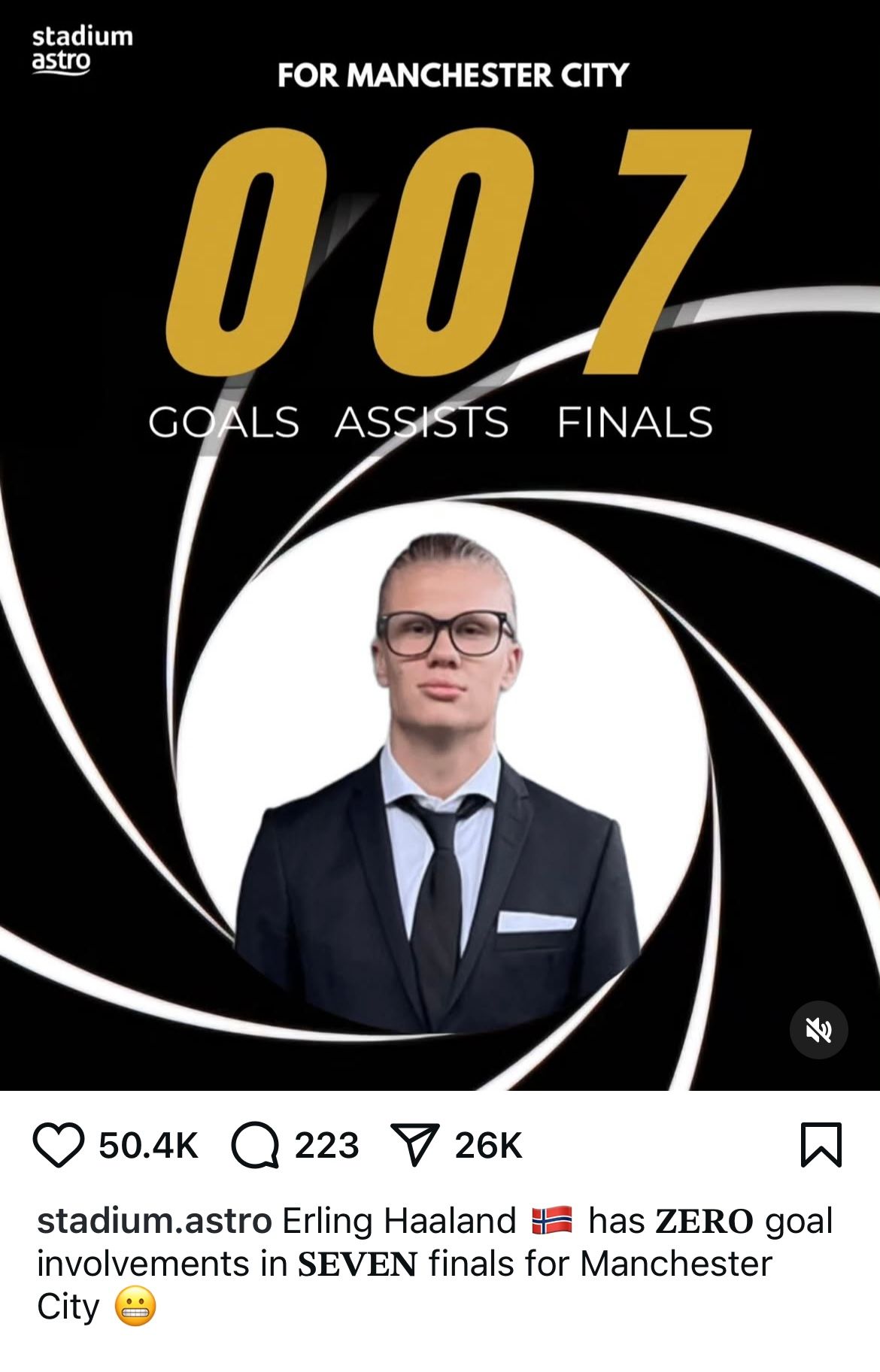Open comments on this post
This screenshot has height=1372, width=880.
256,1145
